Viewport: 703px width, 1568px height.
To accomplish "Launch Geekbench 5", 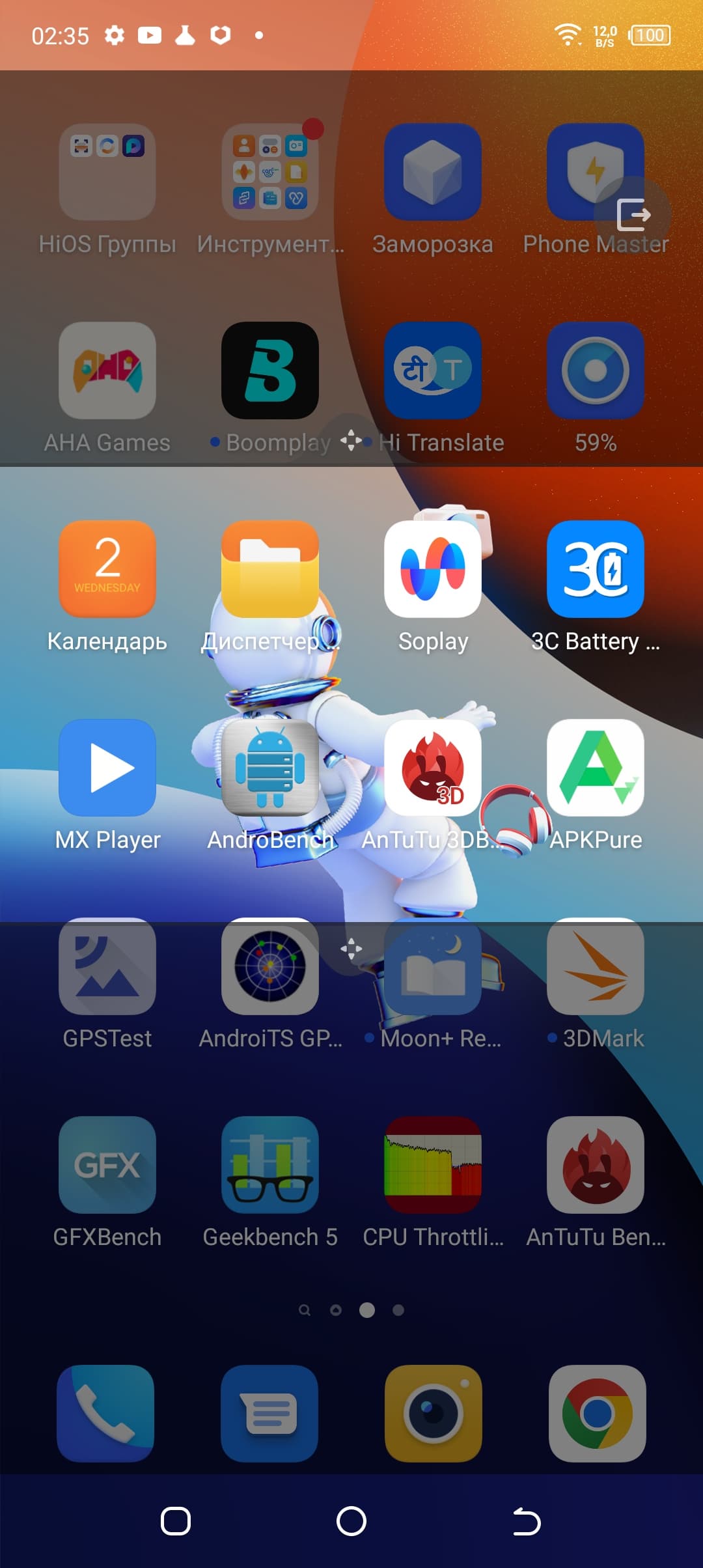I will click(x=270, y=1165).
